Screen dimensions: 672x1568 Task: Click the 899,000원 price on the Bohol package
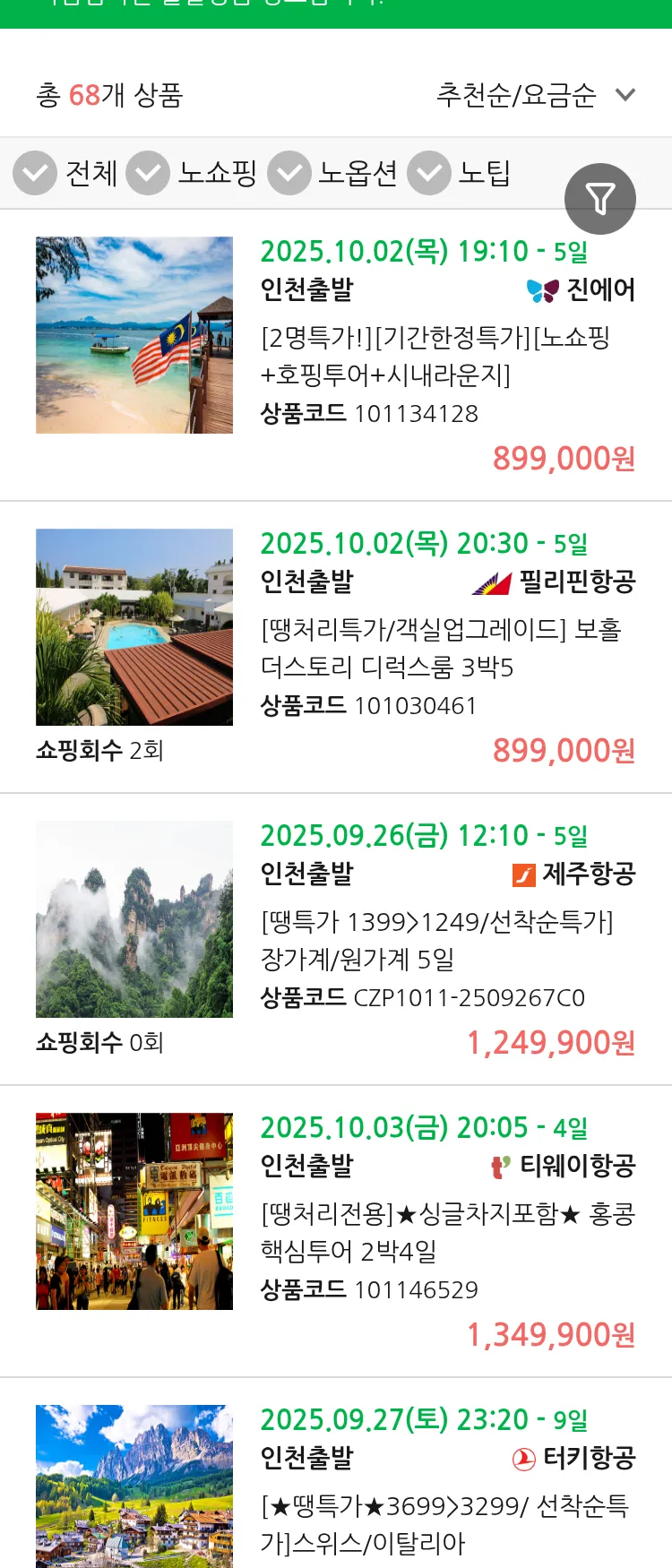(x=563, y=751)
